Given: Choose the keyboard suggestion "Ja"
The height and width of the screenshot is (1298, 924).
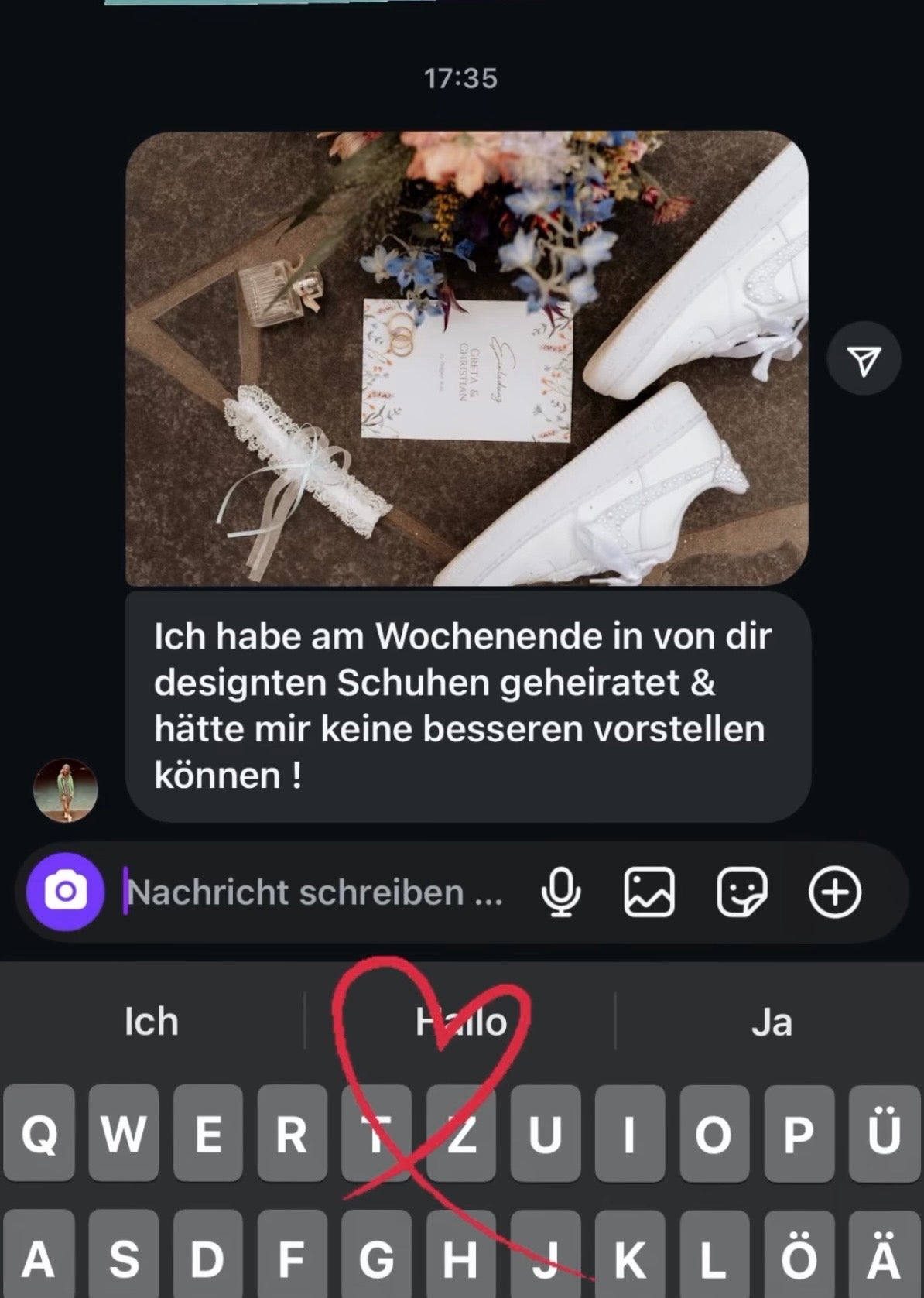Looking at the screenshot, I should [772, 1022].
